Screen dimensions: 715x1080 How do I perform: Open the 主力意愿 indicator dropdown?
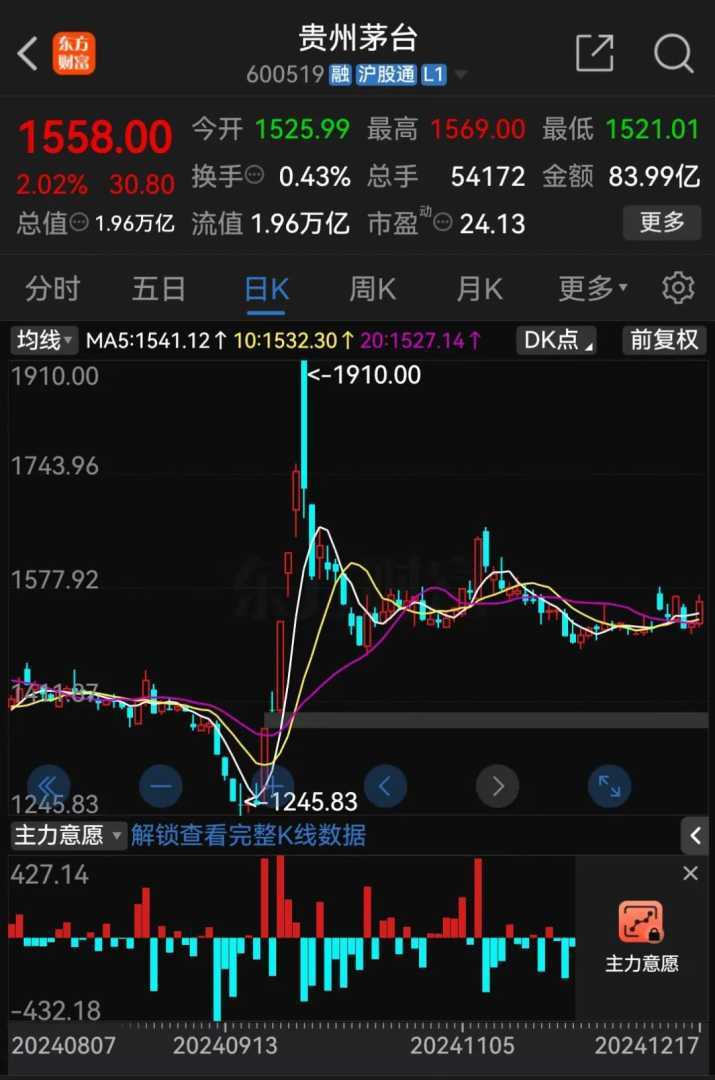click(68, 835)
